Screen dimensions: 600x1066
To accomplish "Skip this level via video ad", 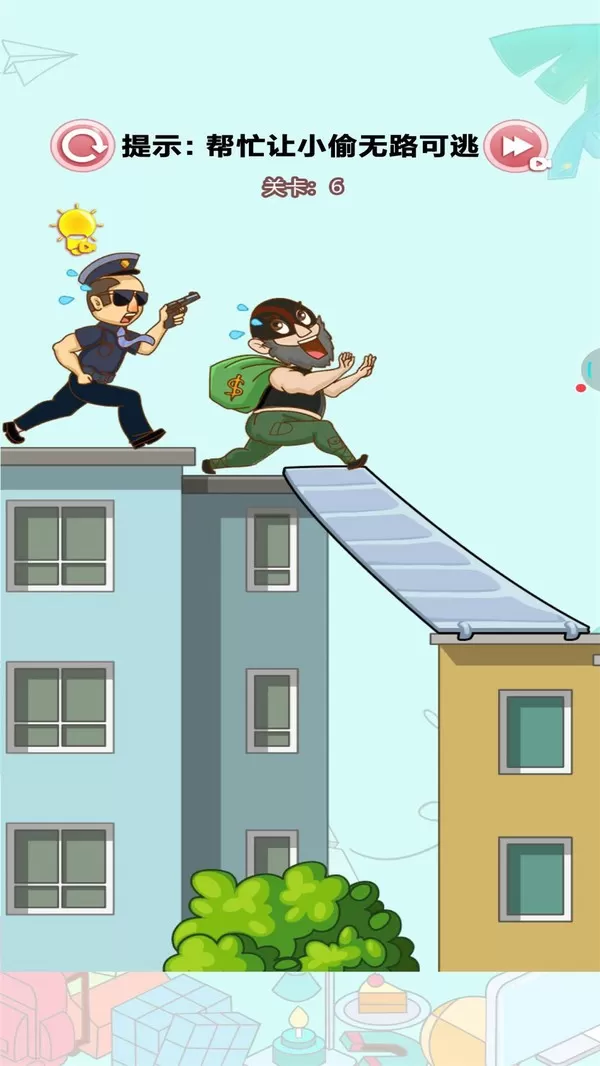I will [516, 147].
